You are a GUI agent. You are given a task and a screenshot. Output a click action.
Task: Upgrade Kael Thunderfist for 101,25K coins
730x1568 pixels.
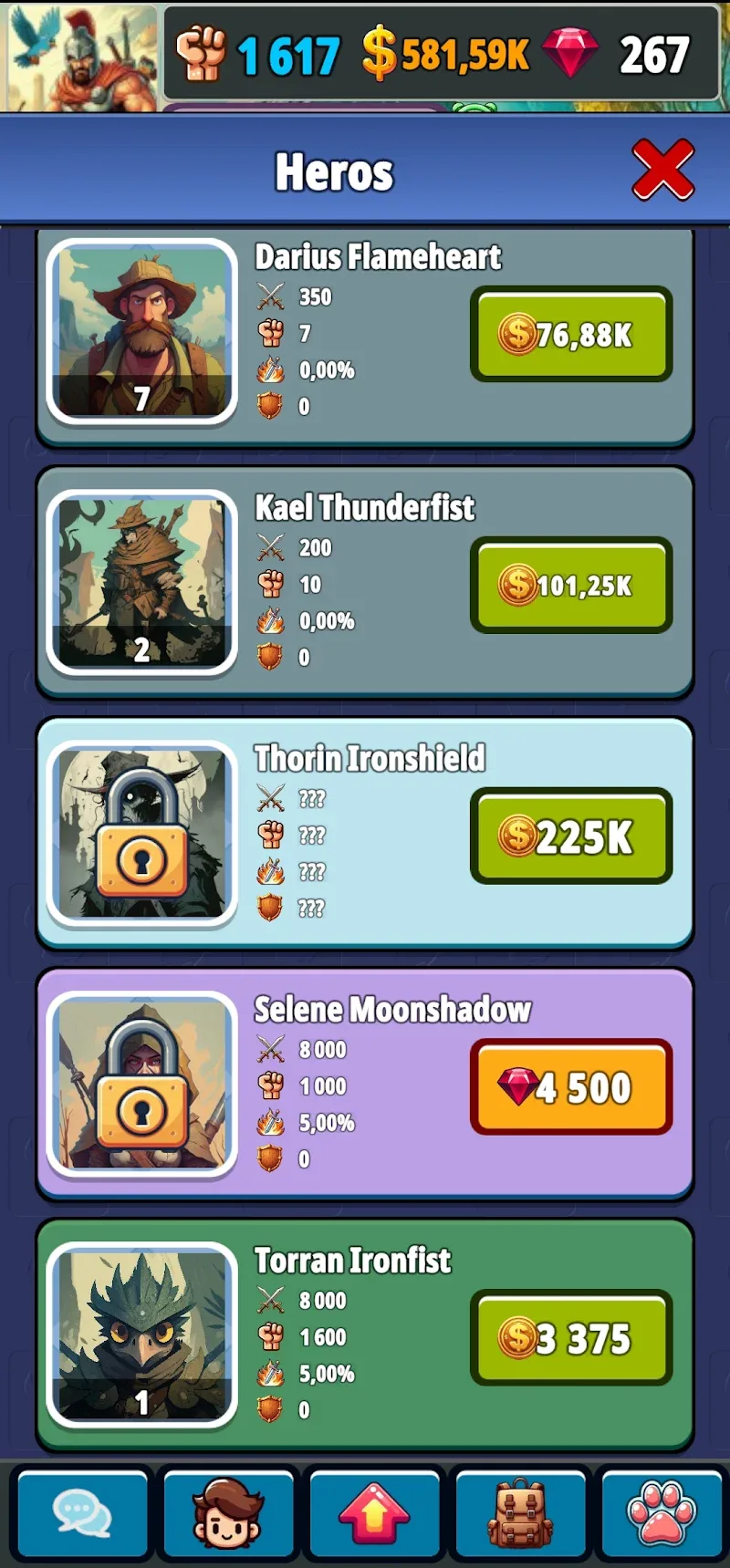[x=571, y=585]
